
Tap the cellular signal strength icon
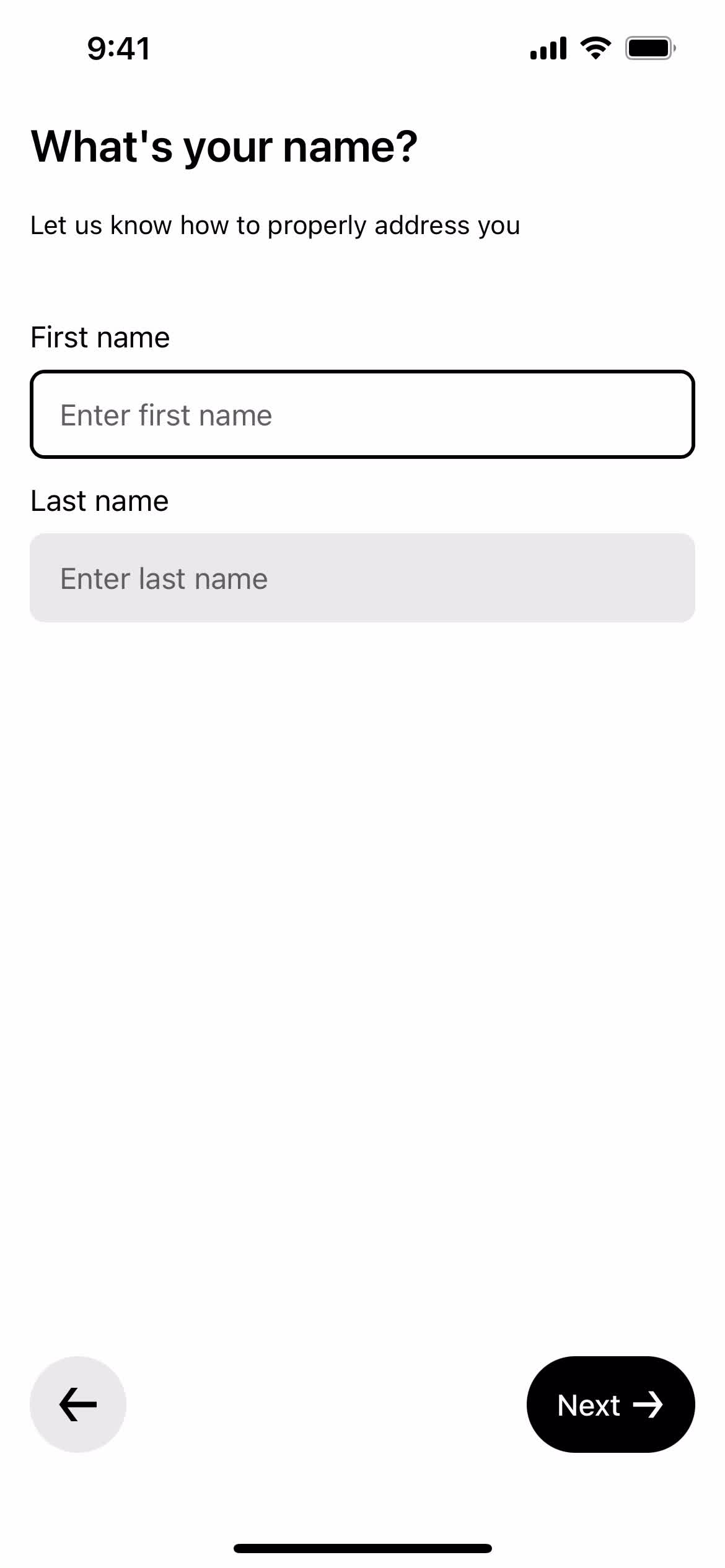[x=548, y=48]
